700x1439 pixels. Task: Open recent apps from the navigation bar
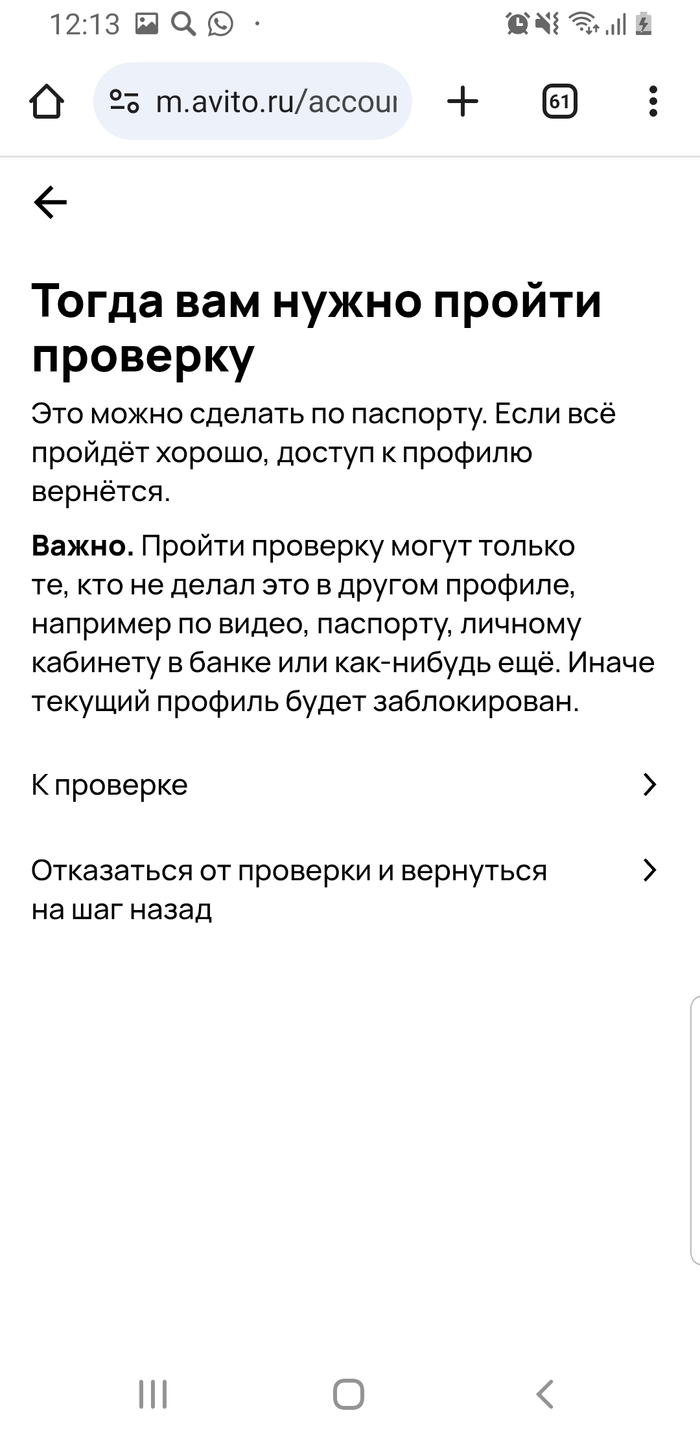(x=152, y=1394)
